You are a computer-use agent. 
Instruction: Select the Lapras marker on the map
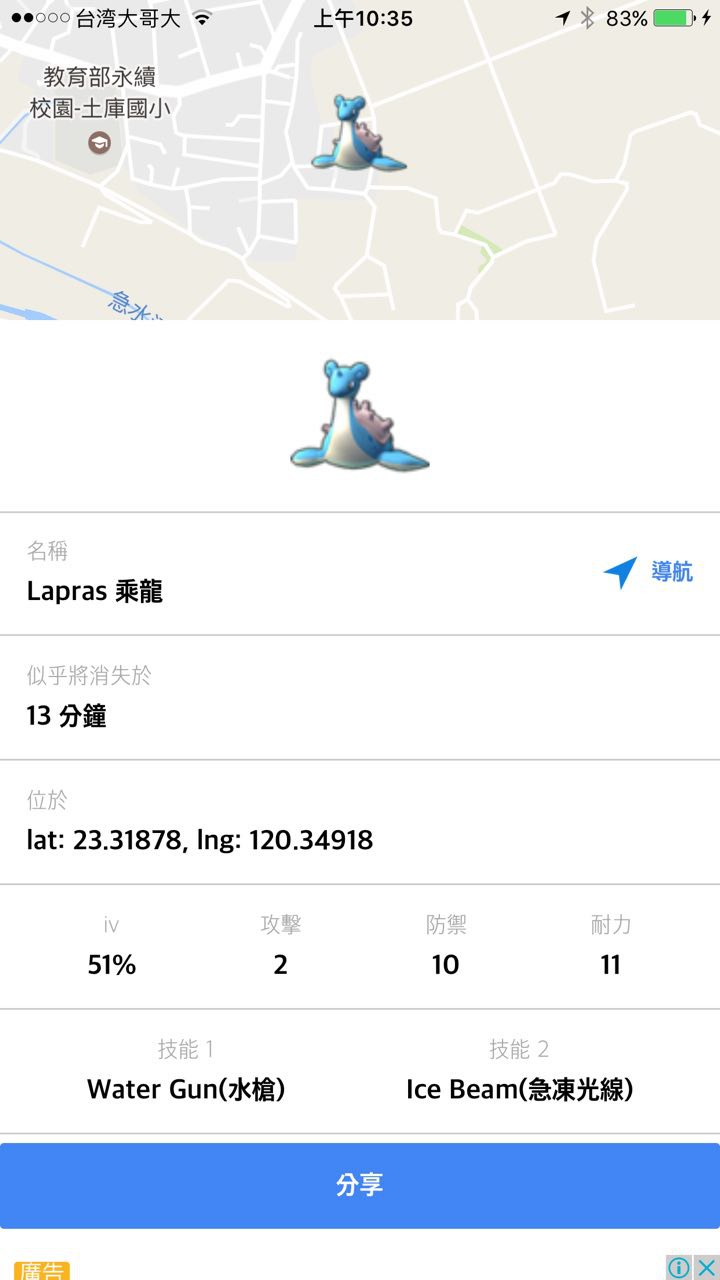(x=357, y=133)
